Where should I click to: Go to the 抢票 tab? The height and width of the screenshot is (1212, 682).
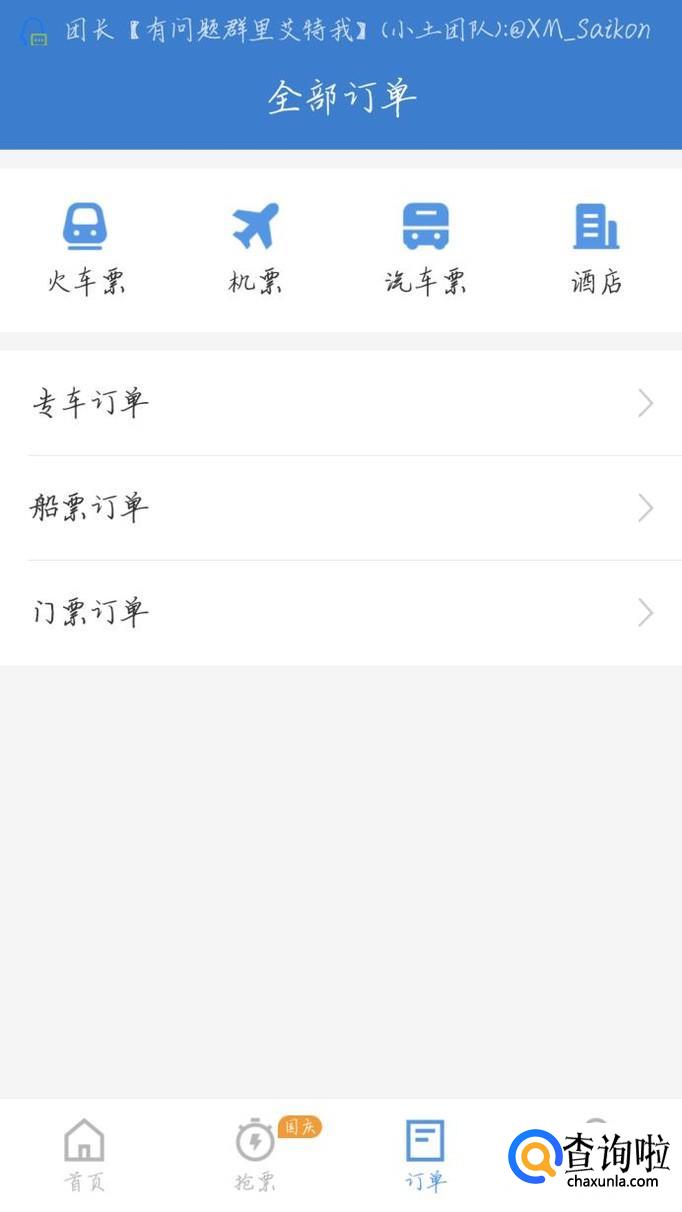point(255,1154)
